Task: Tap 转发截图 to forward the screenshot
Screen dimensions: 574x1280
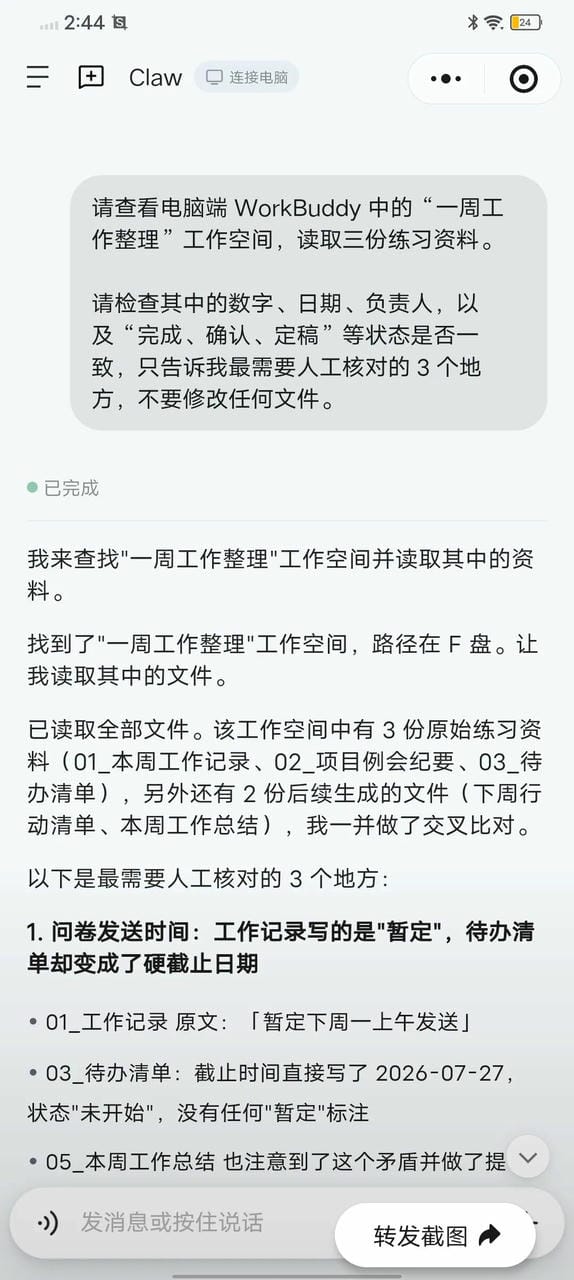Action: point(435,1235)
